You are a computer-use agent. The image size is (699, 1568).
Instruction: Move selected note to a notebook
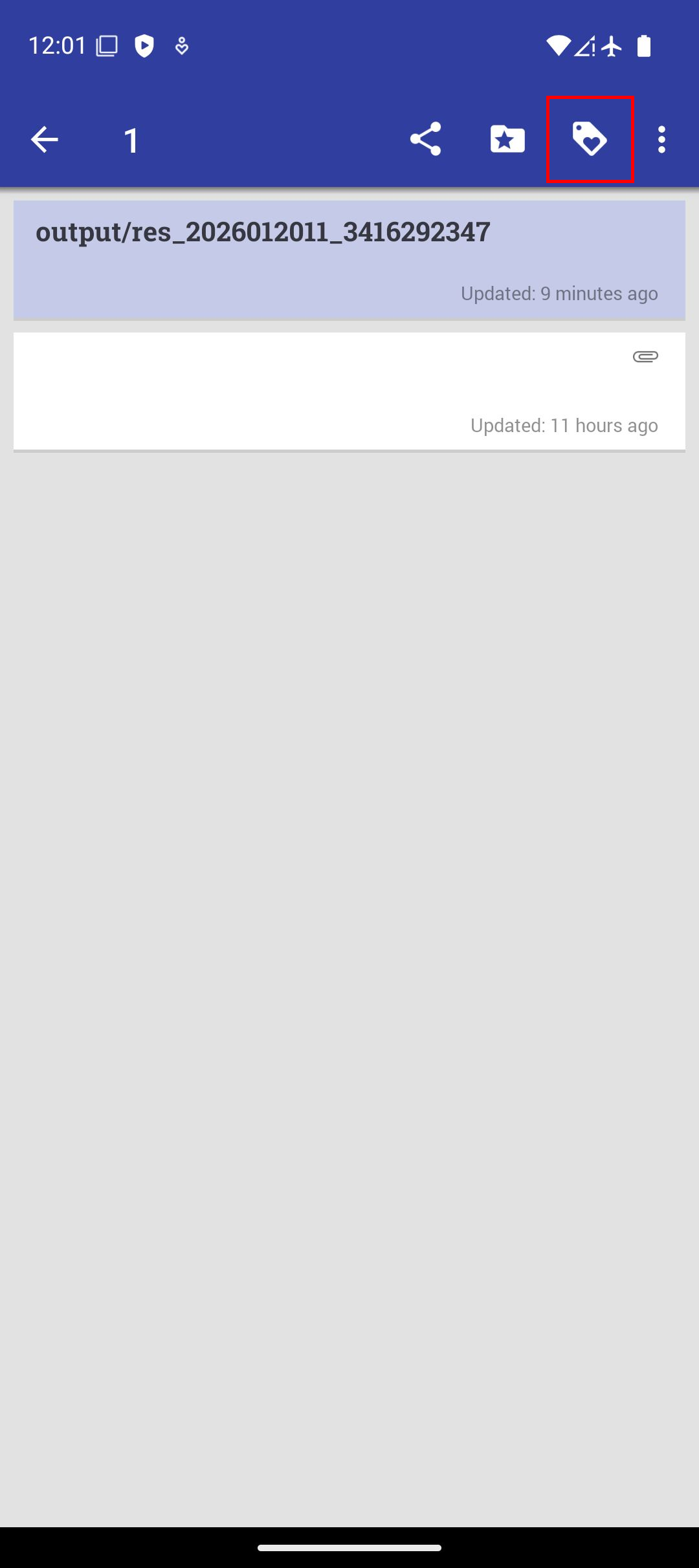click(x=507, y=139)
